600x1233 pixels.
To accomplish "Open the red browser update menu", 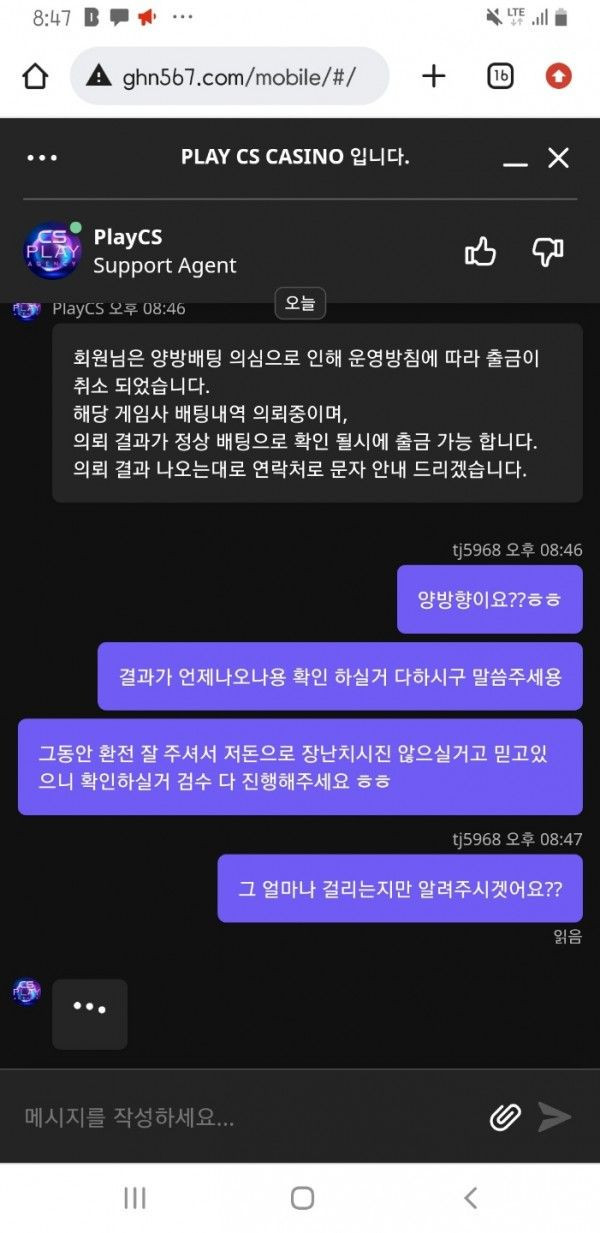I will [558, 76].
